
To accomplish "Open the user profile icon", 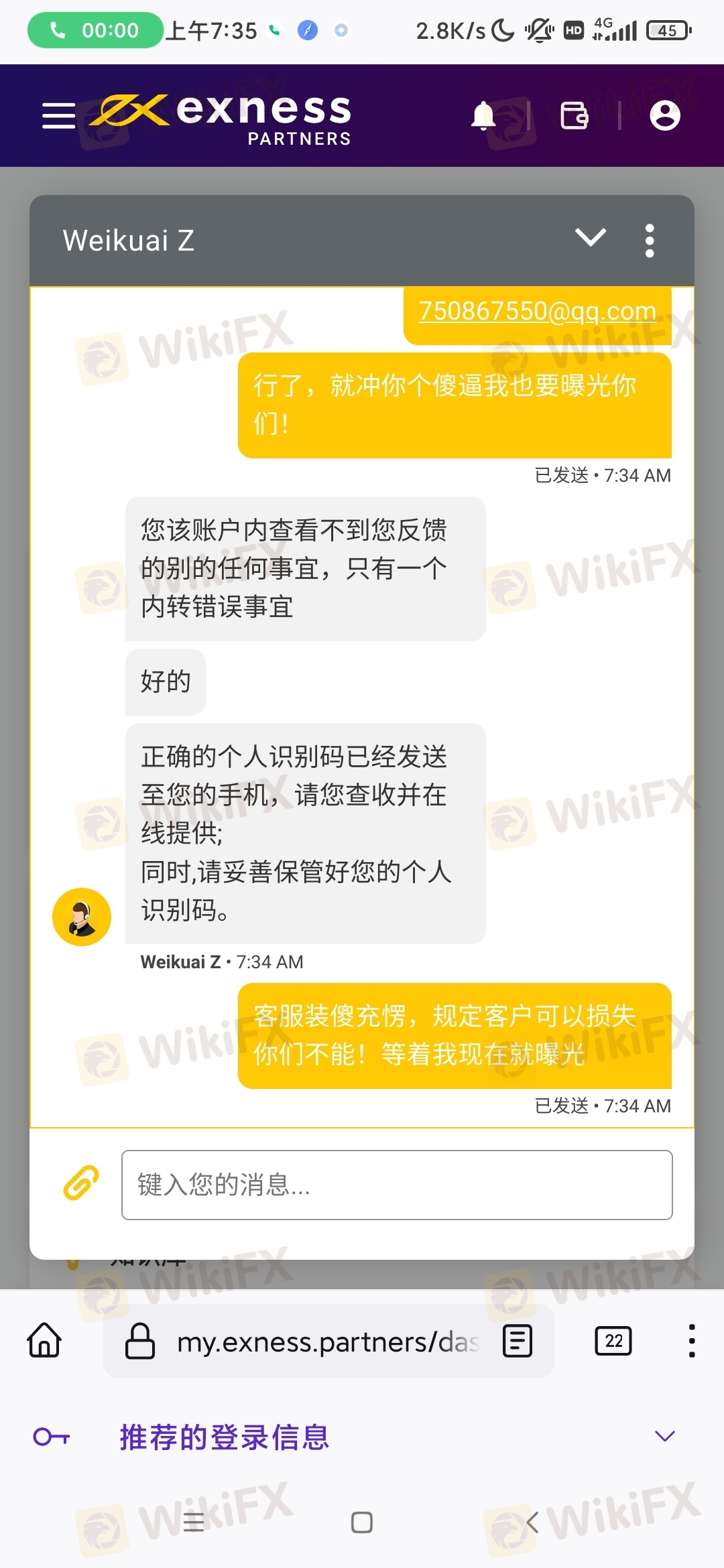I will 665,115.
